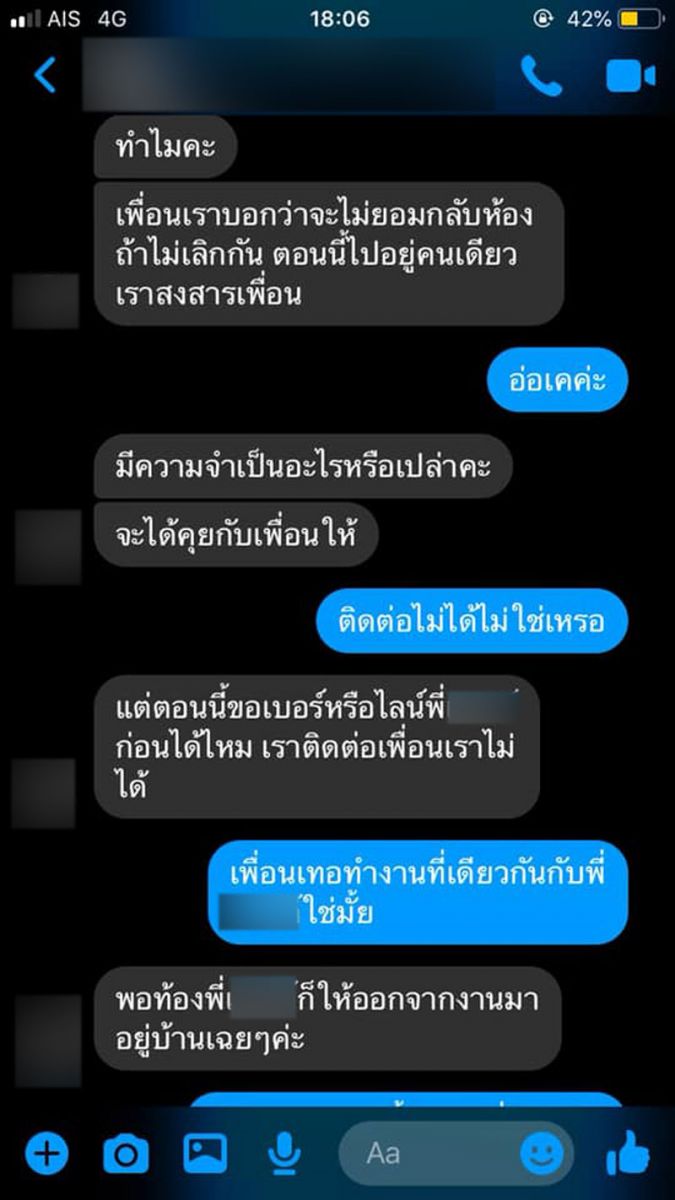Open the camera
Viewport: 675px width, 1200px height.
coord(125,1155)
